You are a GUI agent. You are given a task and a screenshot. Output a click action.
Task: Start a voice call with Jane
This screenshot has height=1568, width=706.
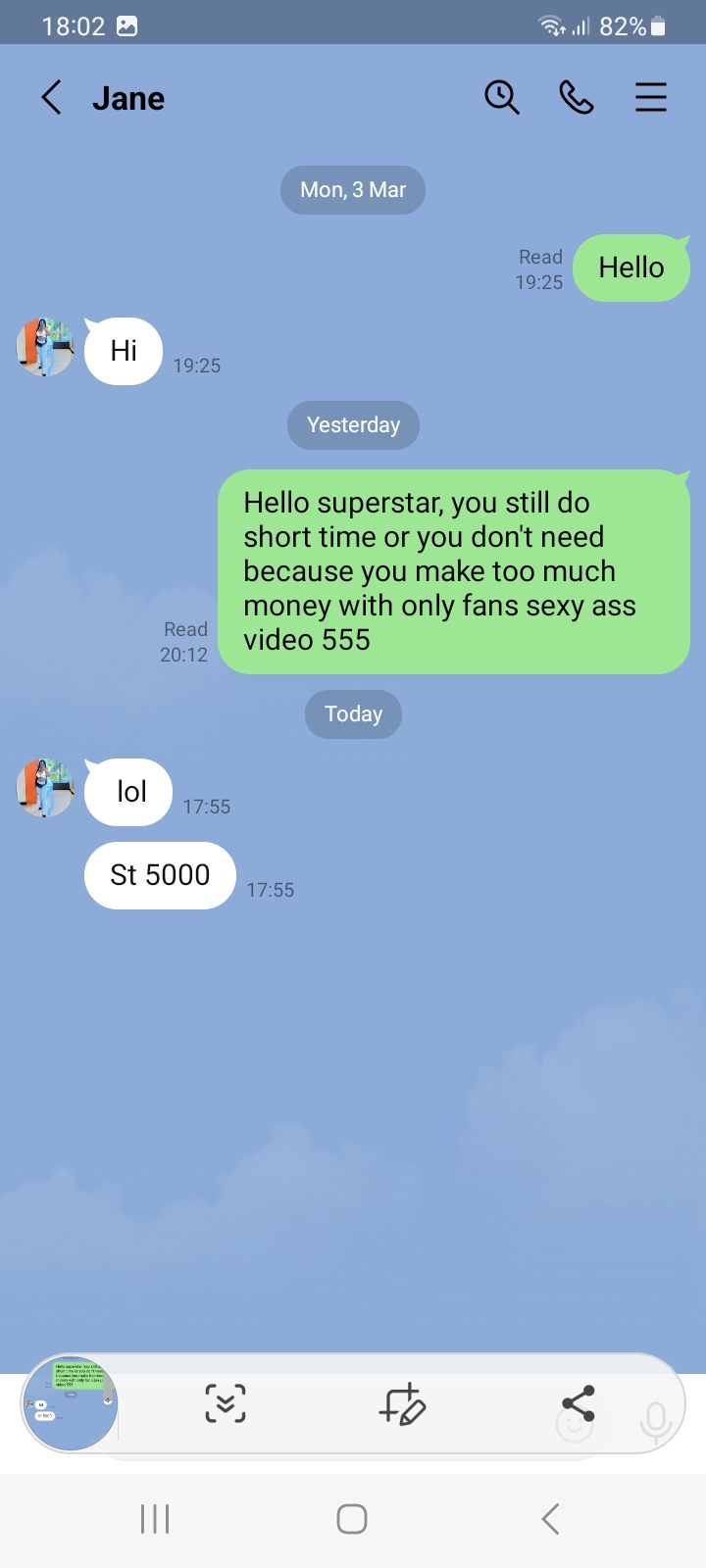click(x=577, y=97)
